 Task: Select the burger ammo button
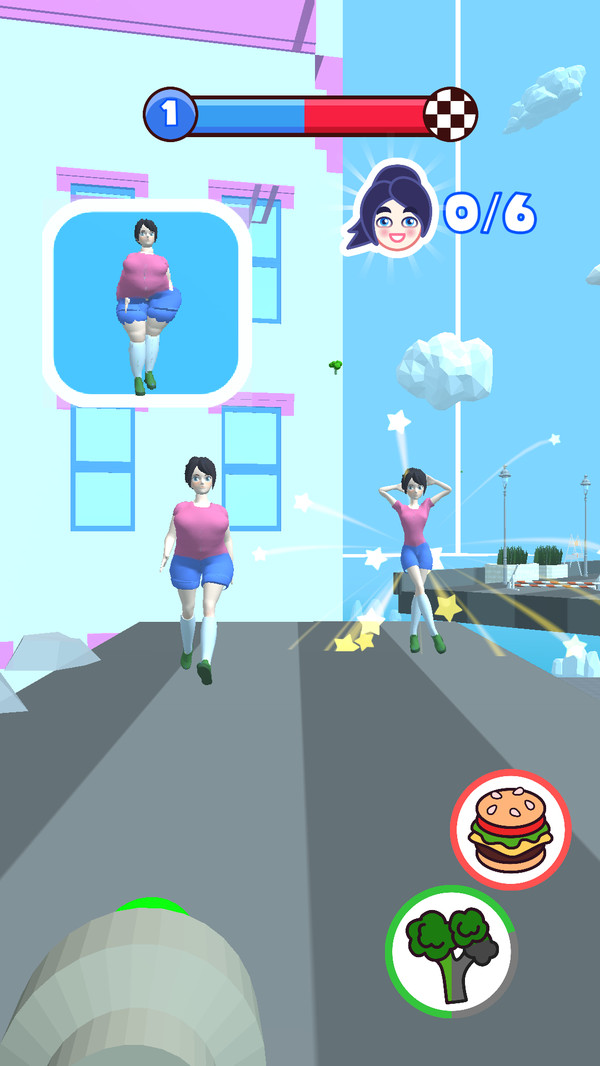click(x=510, y=829)
